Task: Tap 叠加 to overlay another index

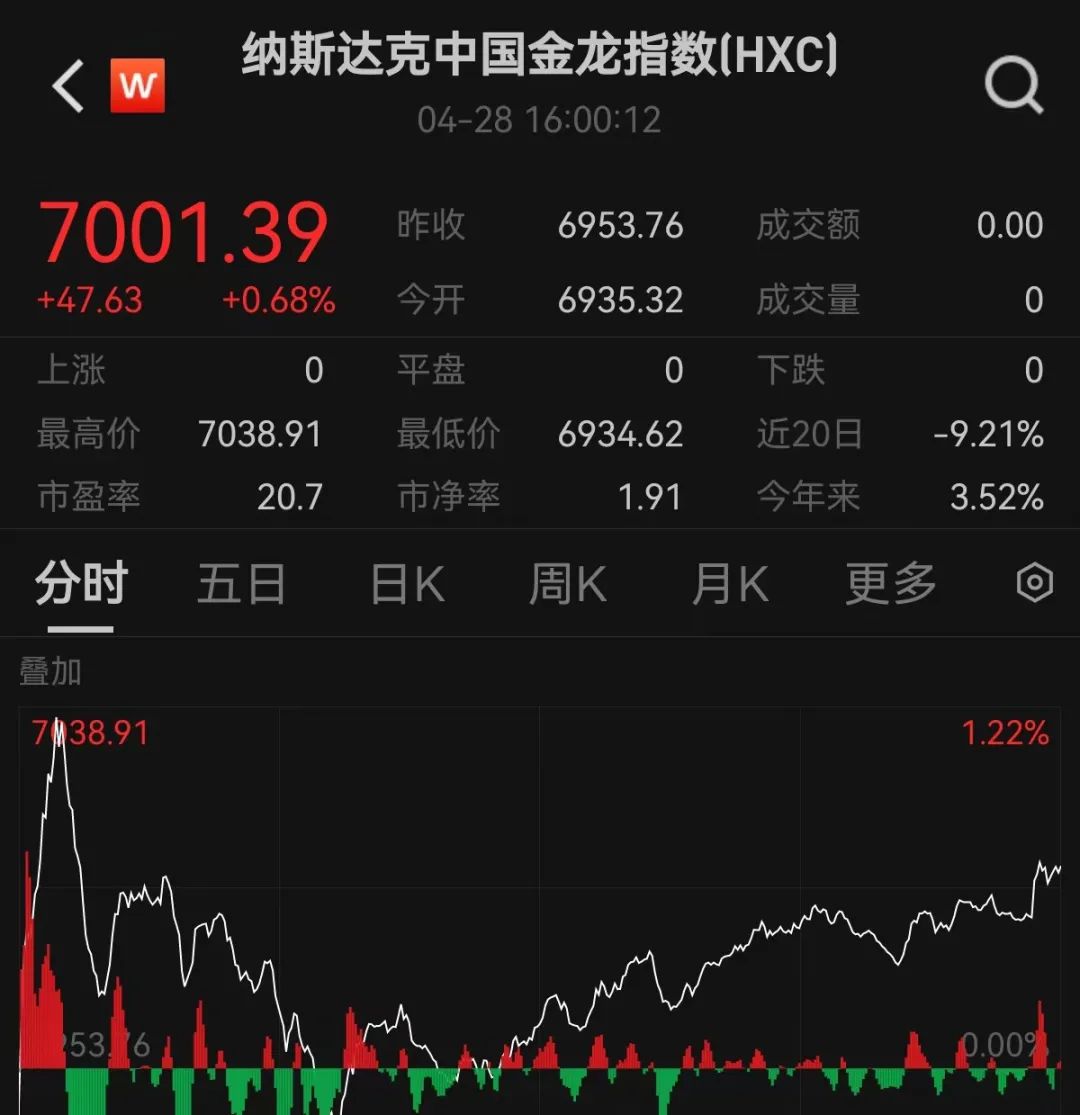Action: click(50, 672)
